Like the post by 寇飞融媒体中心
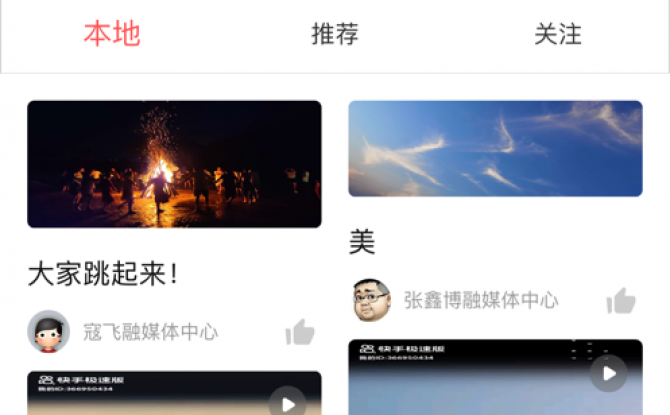 [300, 332]
